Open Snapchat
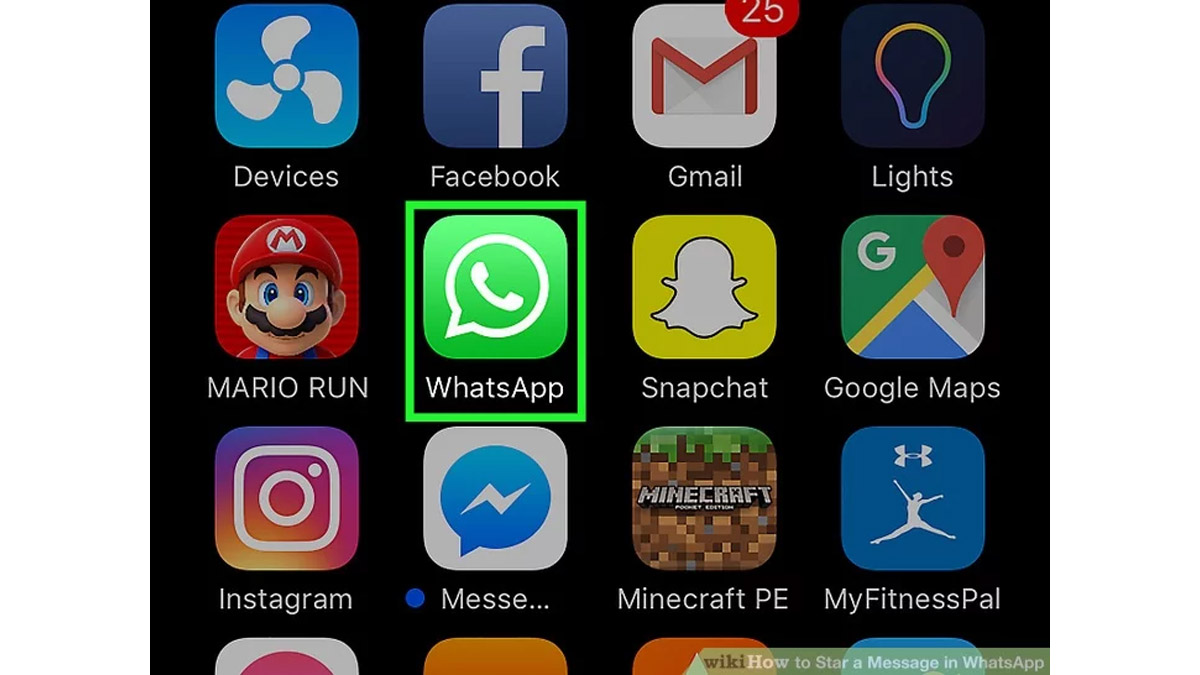 (x=705, y=287)
